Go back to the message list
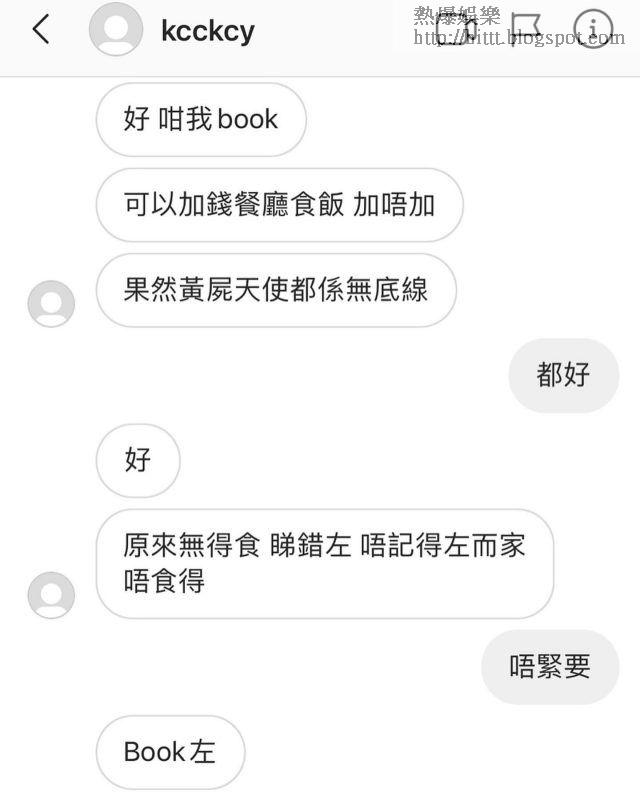Image resolution: width=640 pixels, height=800 pixels. (41, 29)
